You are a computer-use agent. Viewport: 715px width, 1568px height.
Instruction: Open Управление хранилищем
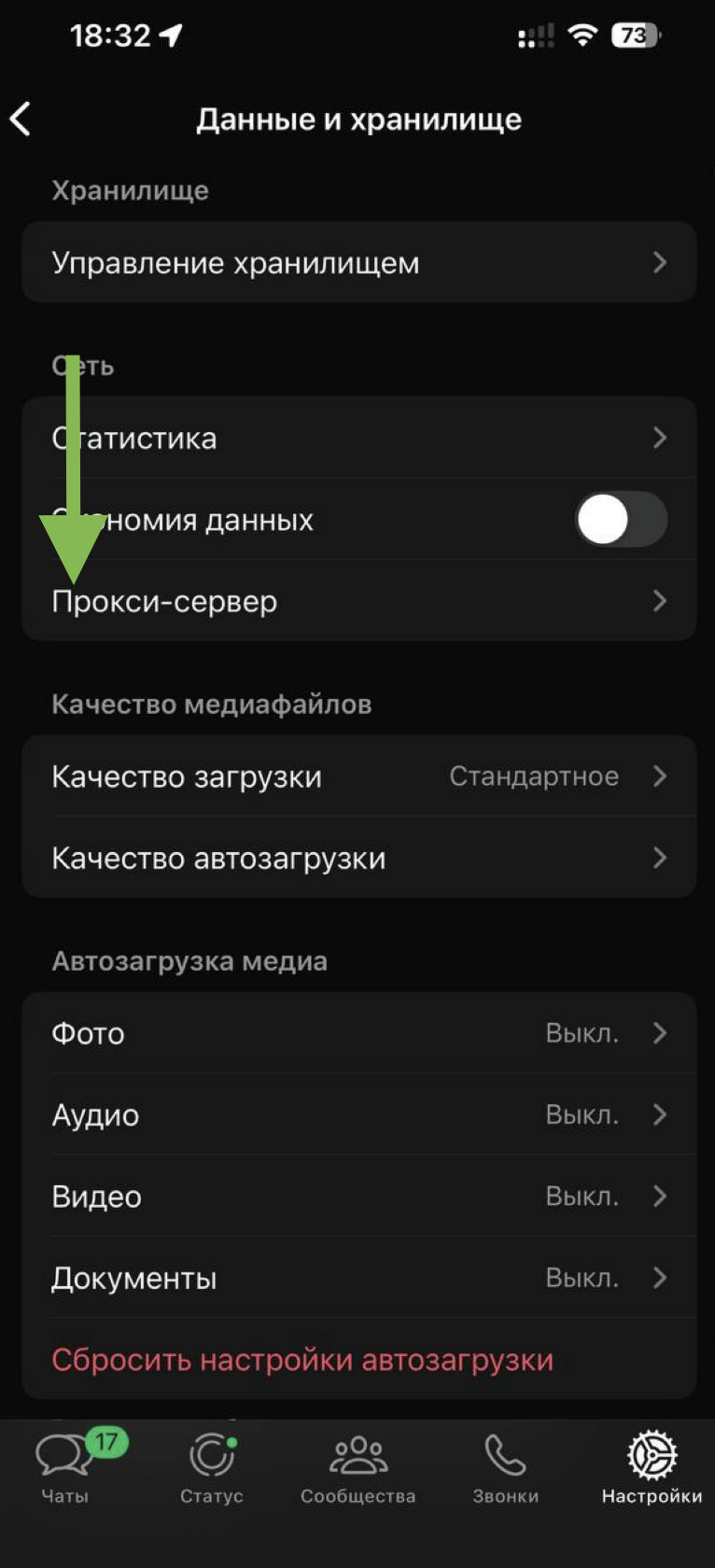pyautogui.click(x=358, y=262)
